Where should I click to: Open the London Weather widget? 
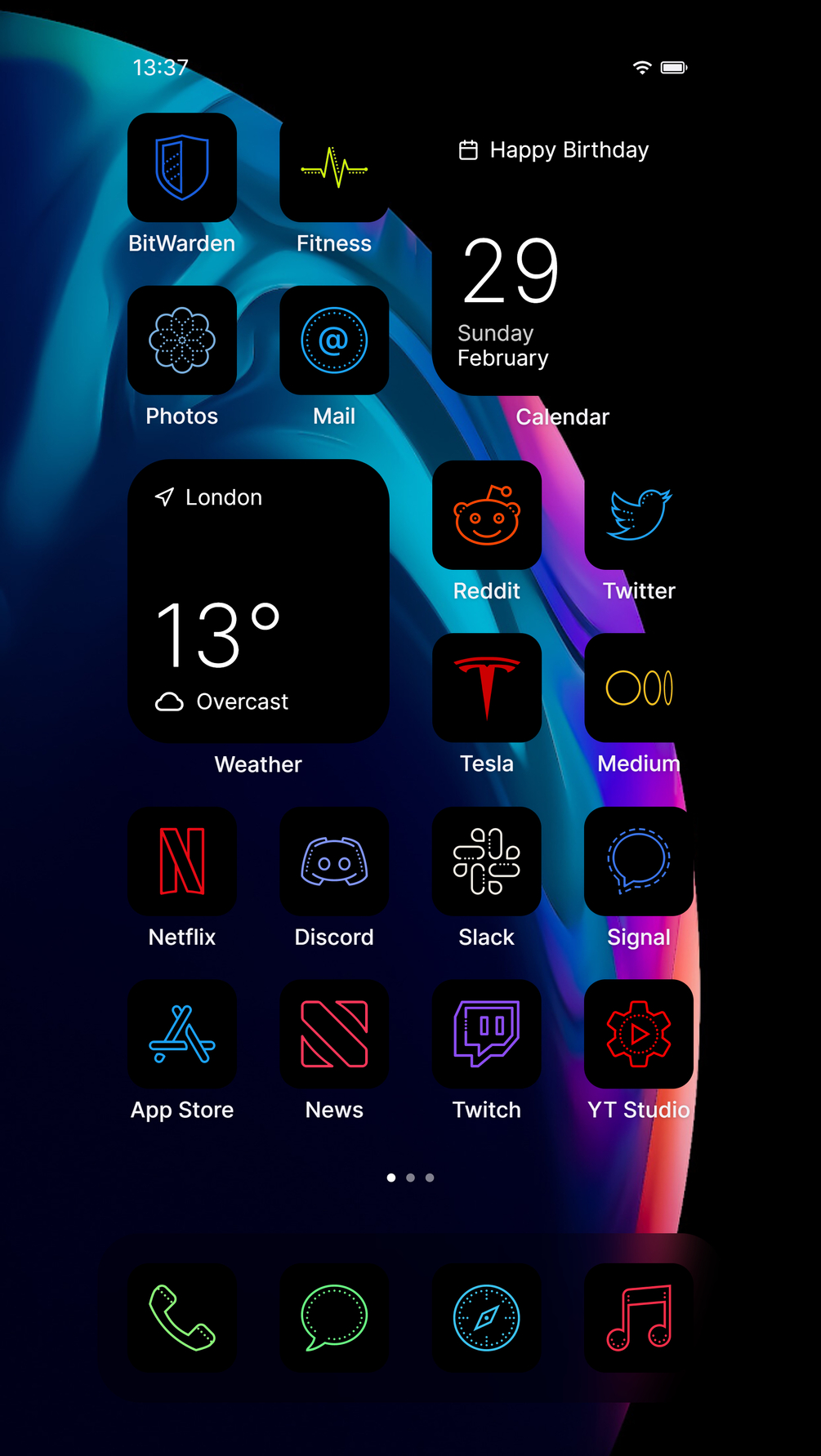pyautogui.click(x=258, y=601)
